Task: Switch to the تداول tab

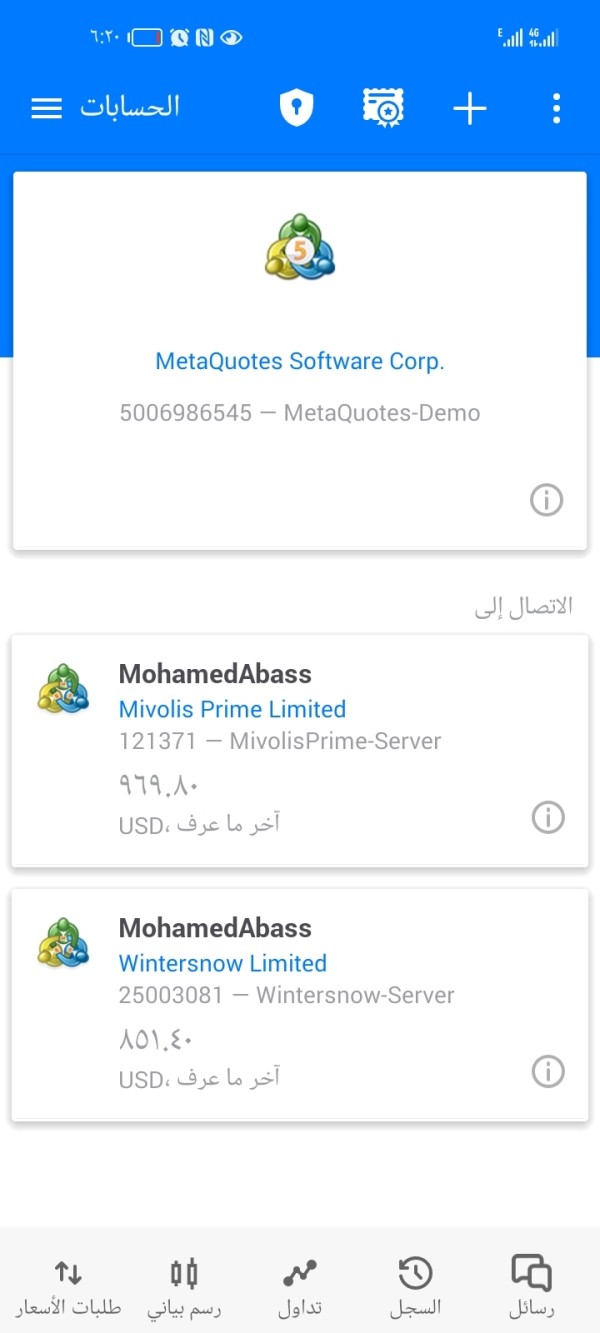Action: 300,1286
